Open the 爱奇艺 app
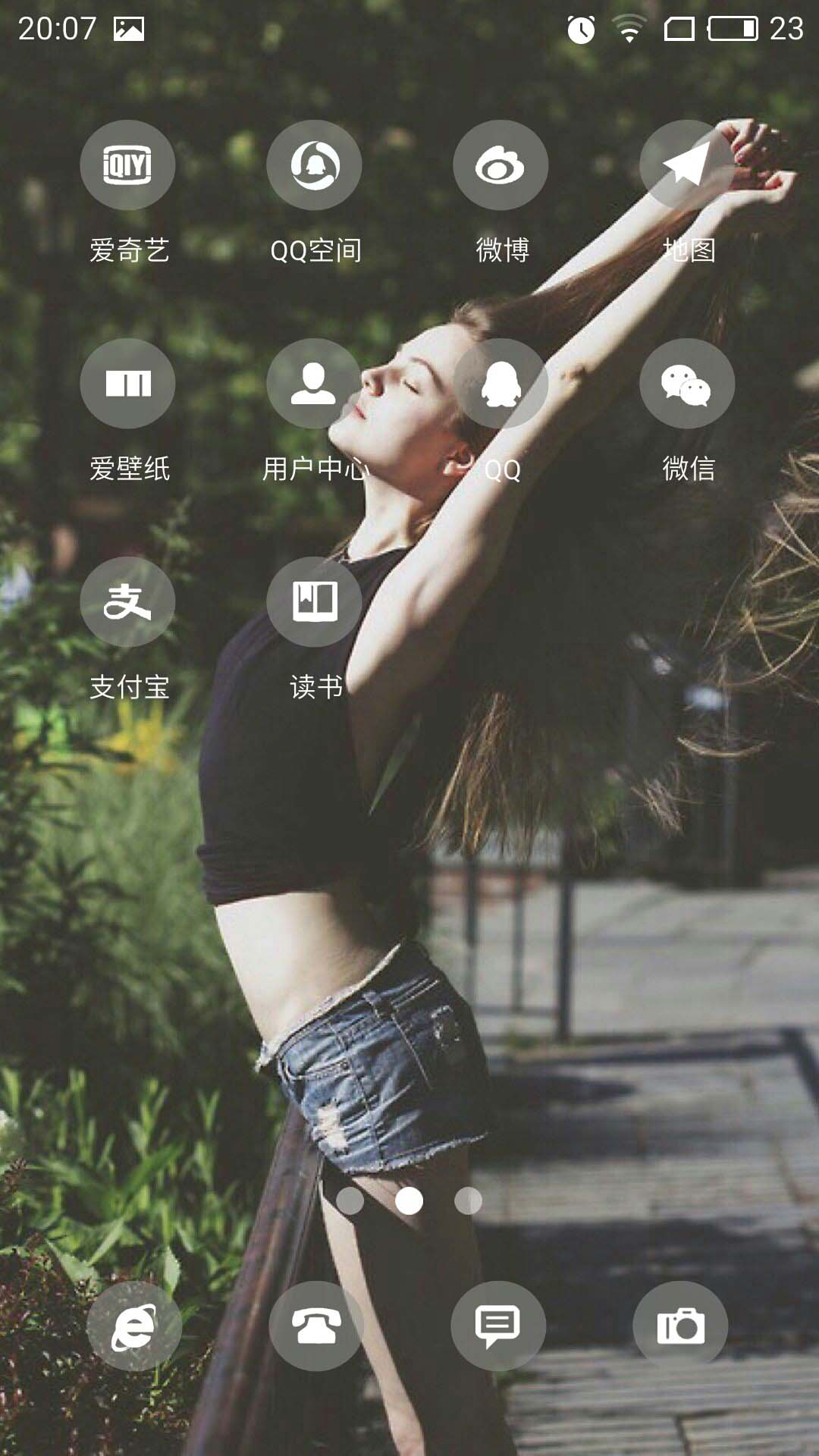The height and width of the screenshot is (1456, 819). click(127, 165)
